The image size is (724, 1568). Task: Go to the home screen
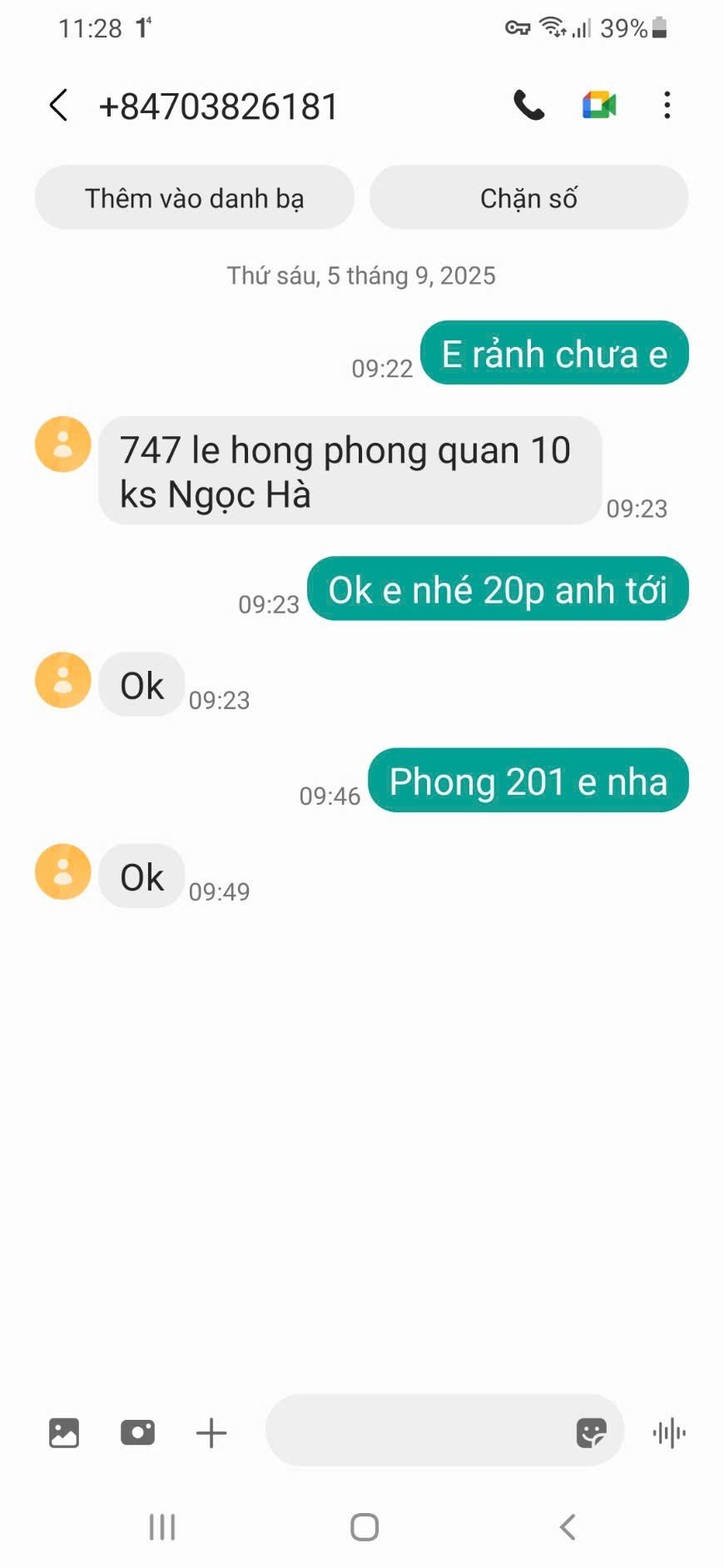pos(364,1527)
